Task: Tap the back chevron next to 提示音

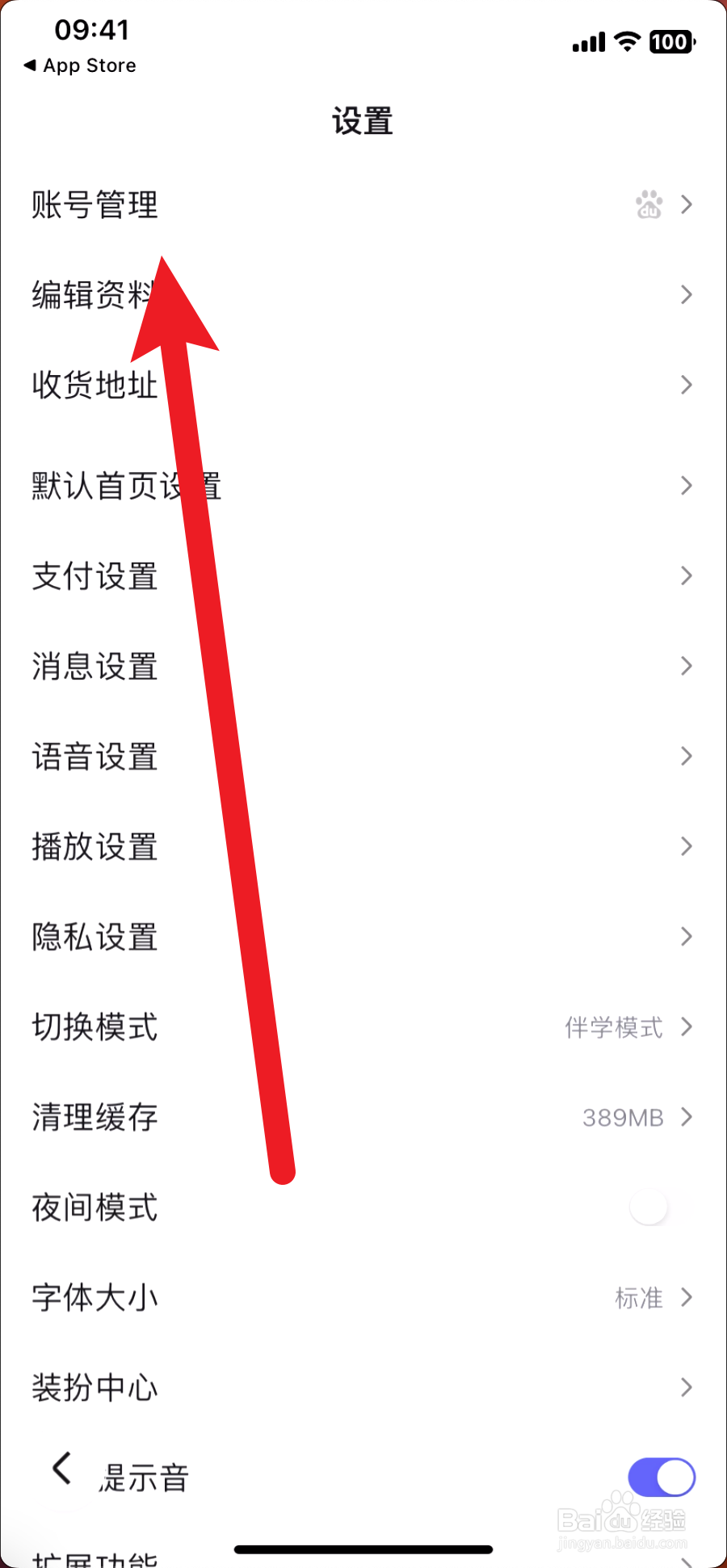Action: click(61, 1469)
